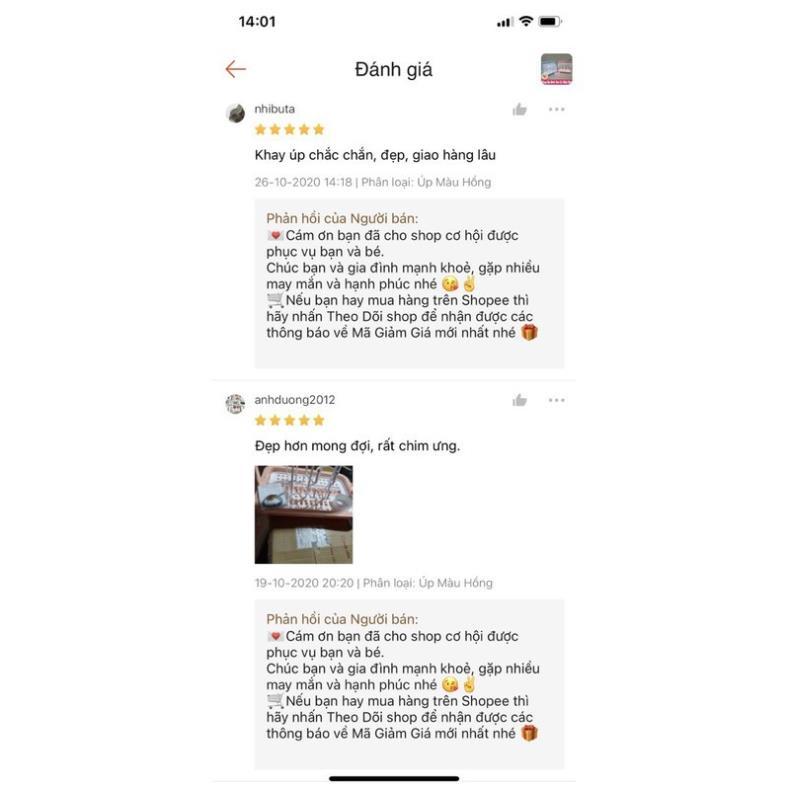Open anhduong2012's profile avatar
This screenshot has height=788, width=788.
pos(235,404)
